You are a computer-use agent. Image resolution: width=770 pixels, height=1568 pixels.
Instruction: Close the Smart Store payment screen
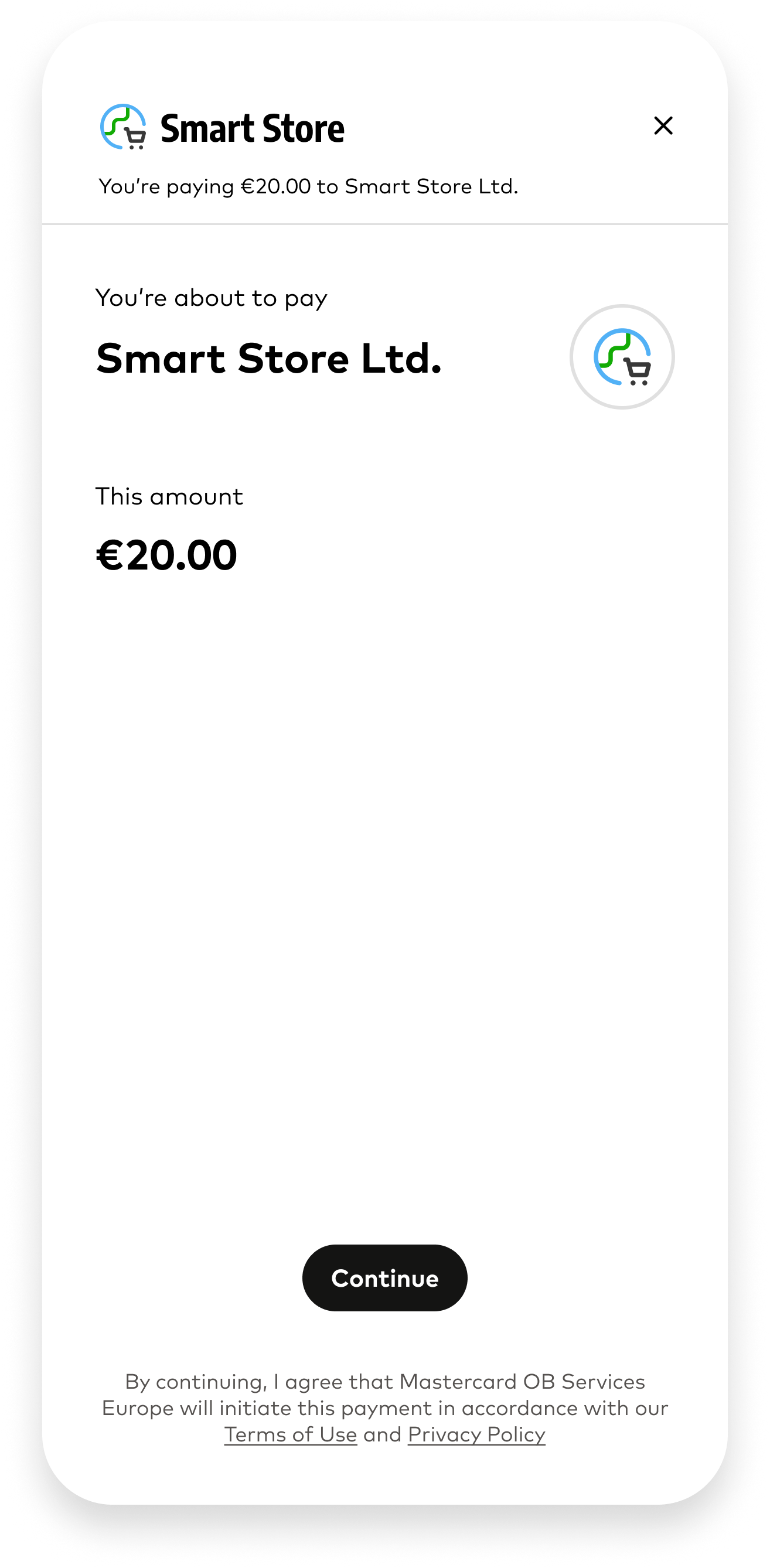point(663,125)
